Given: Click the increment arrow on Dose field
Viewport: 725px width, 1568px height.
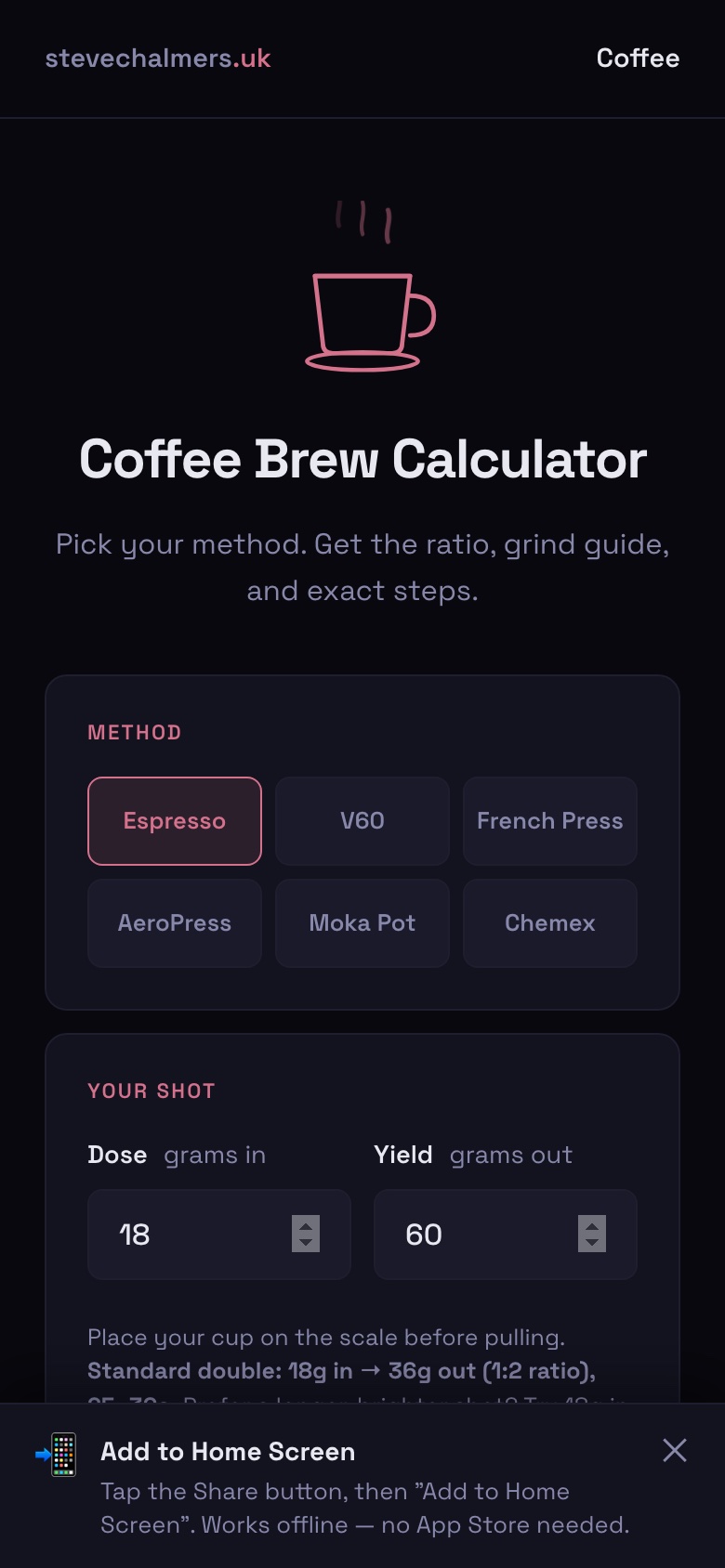Looking at the screenshot, I should pyautogui.click(x=307, y=1224).
